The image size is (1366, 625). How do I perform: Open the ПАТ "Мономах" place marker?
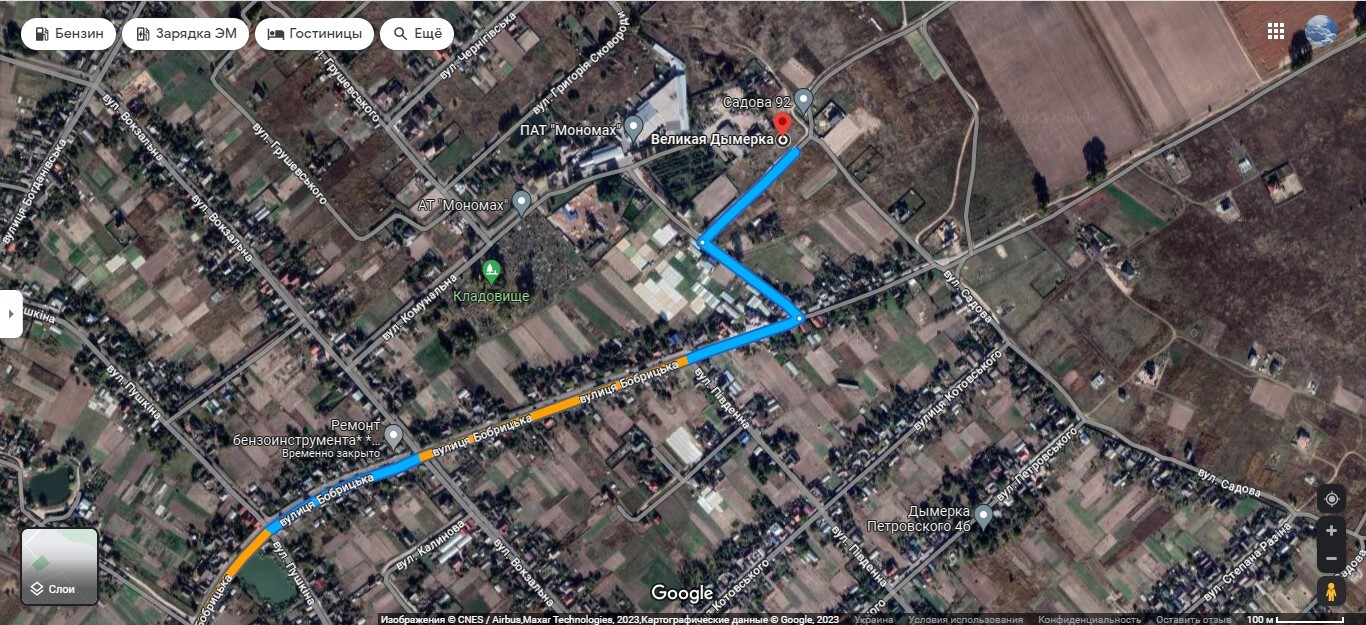[x=633, y=128]
